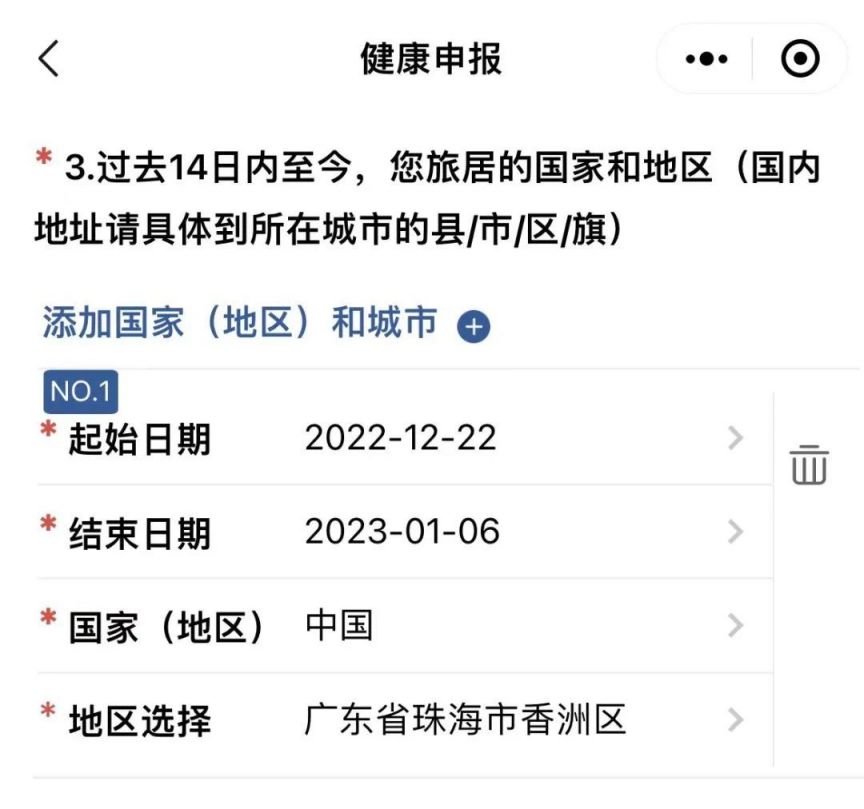Go back from 健康申报 page
The height and width of the screenshot is (809, 864).
[x=48, y=60]
